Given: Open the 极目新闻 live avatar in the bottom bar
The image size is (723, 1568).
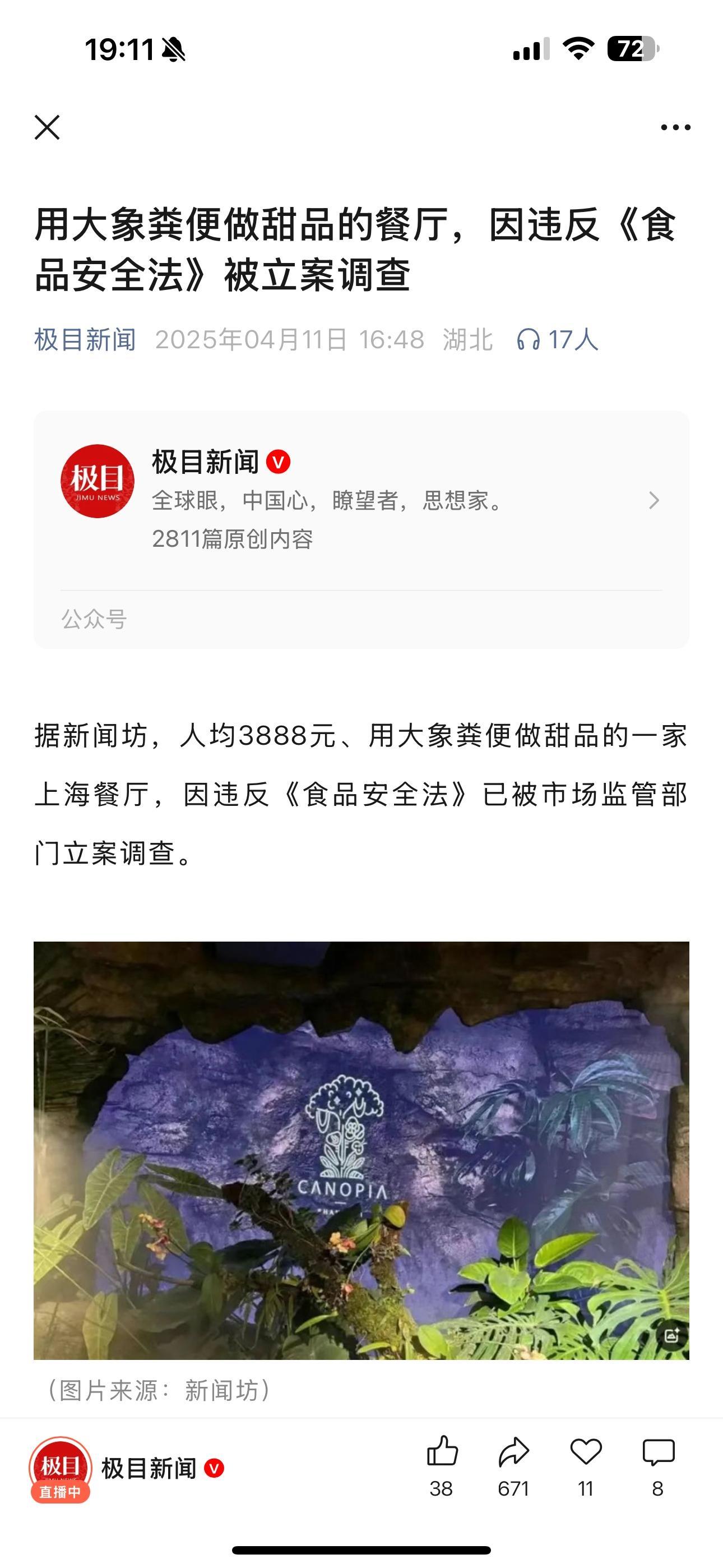Looking at the screenshot, I should [61, 1468].
